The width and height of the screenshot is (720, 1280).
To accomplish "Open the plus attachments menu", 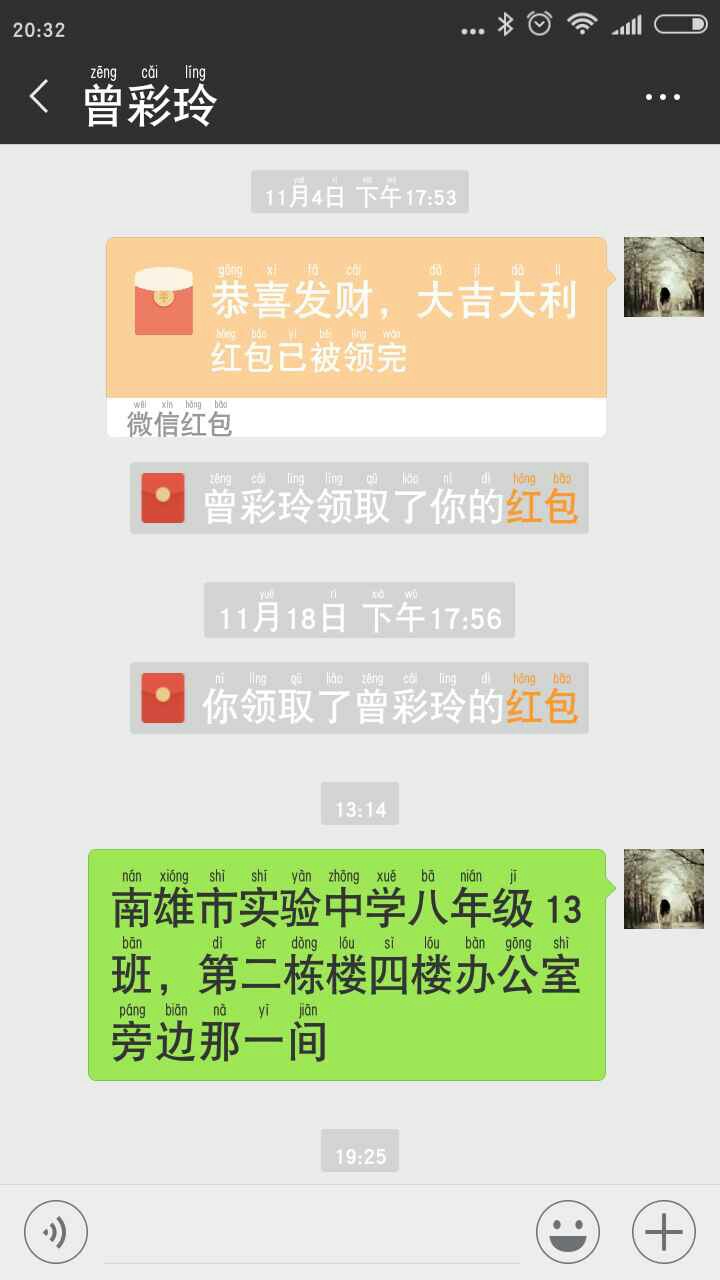I will [x=664, y=1232].
